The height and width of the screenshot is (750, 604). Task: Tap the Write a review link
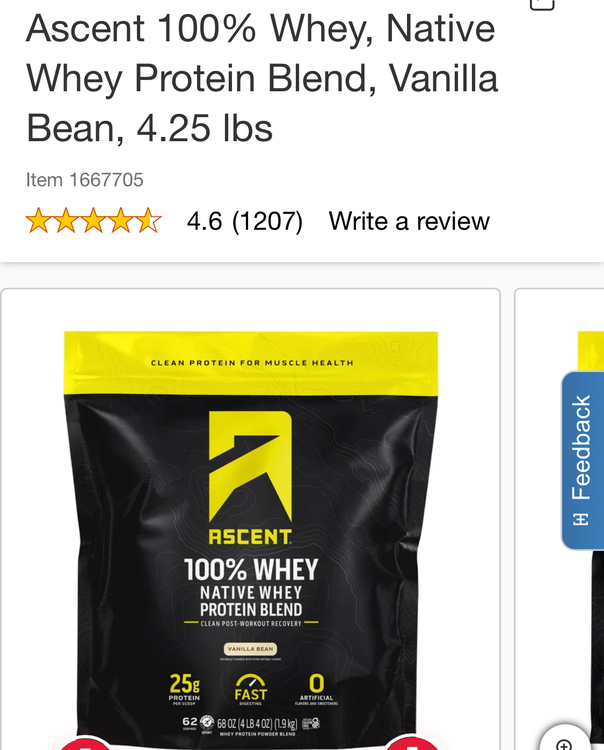[x=409, y=221]
